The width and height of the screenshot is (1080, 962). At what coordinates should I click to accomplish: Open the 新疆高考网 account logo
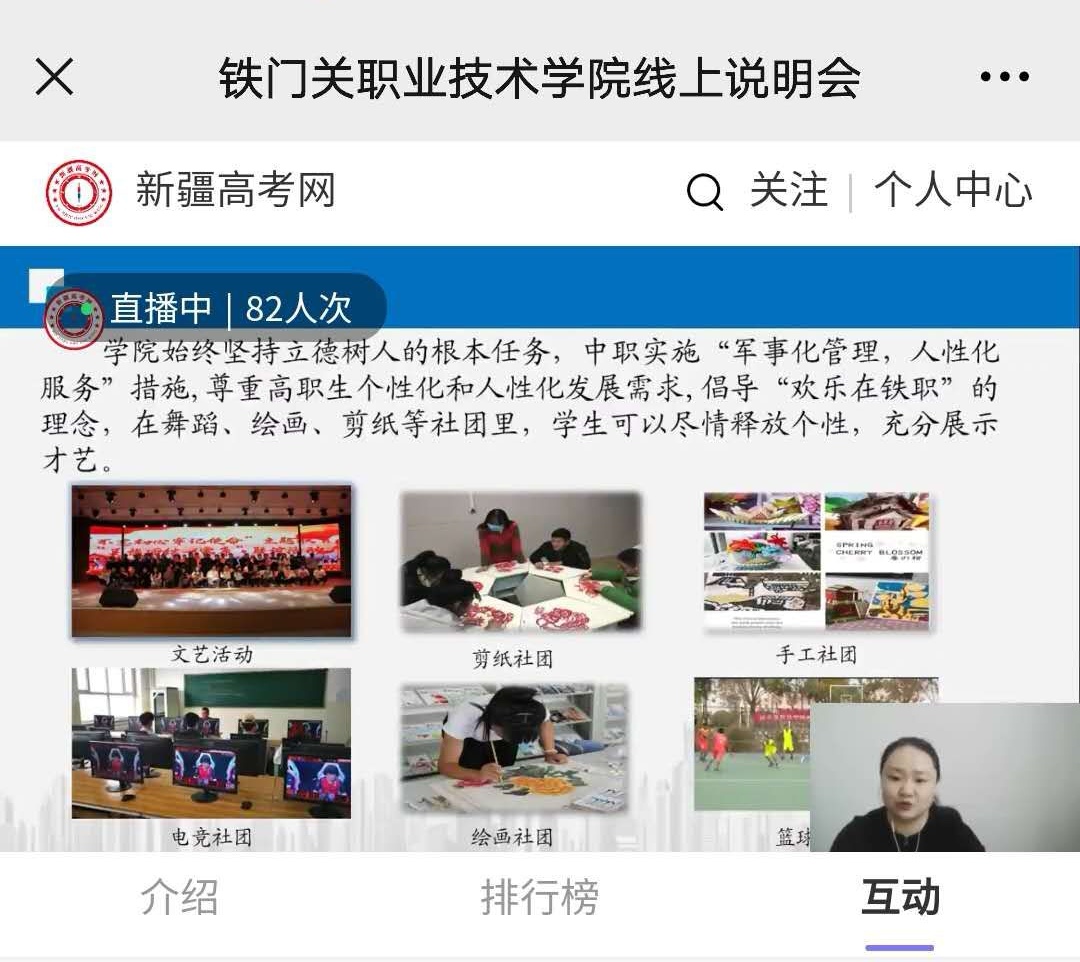pos(79,192)
